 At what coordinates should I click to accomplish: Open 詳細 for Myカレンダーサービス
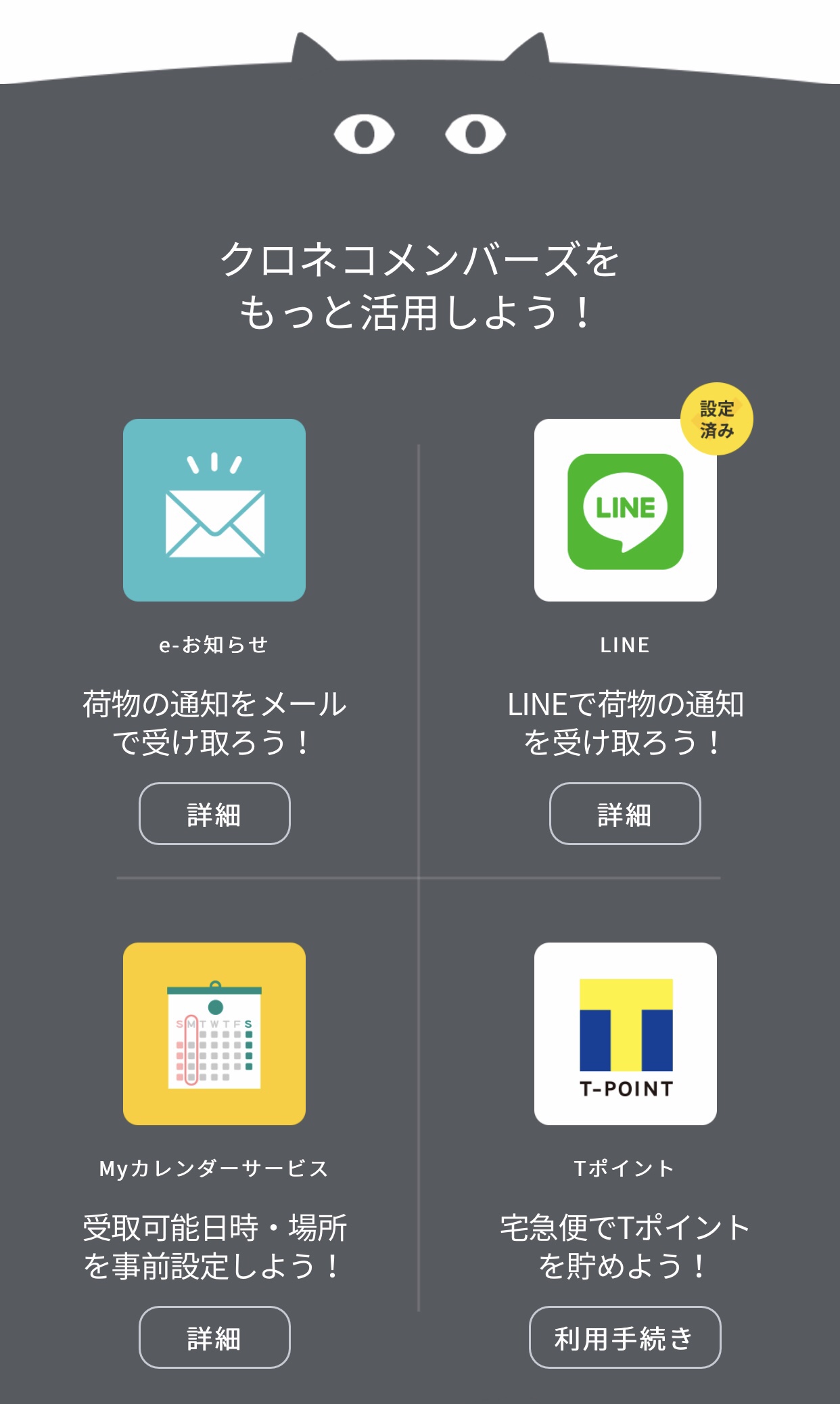click(214, 1337)
